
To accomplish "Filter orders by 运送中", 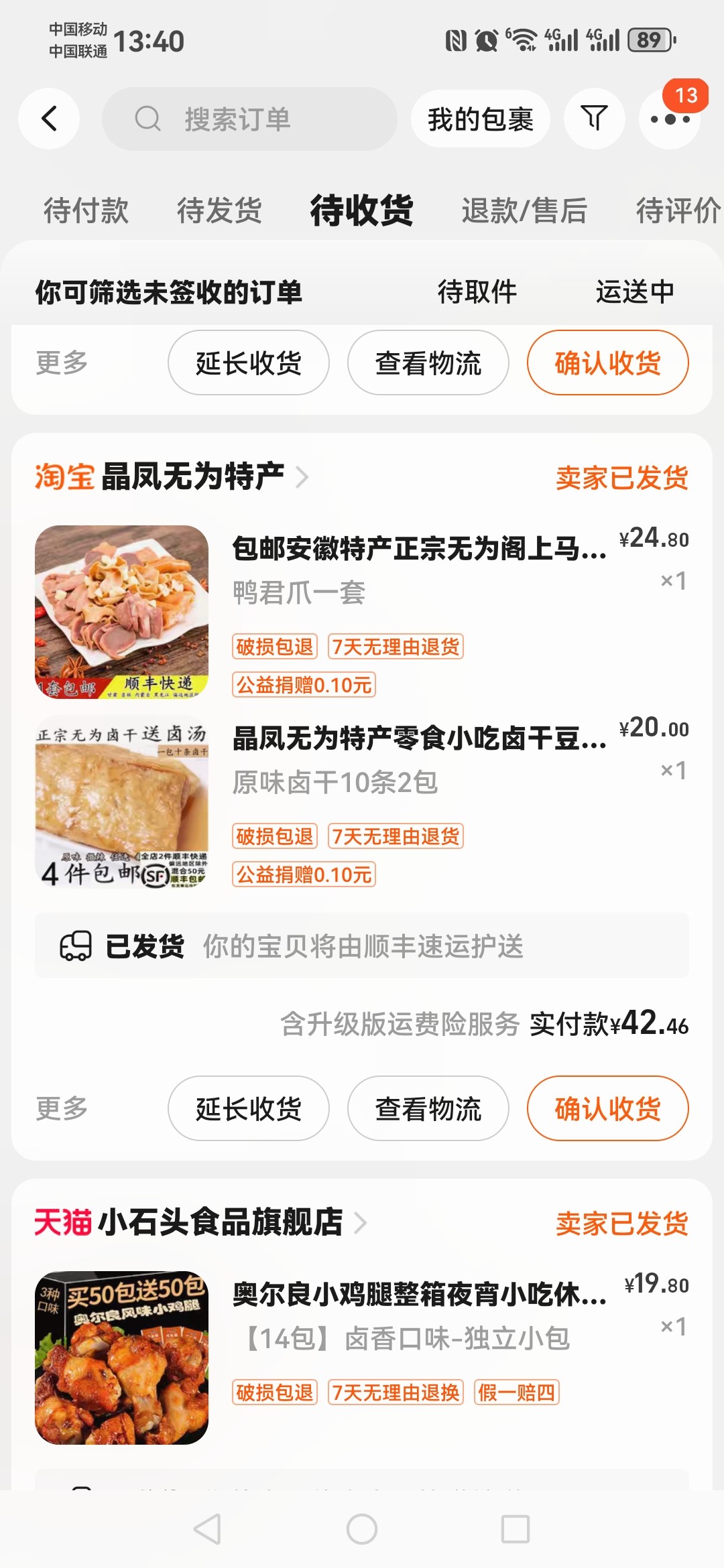I will (x=635, y=291).
